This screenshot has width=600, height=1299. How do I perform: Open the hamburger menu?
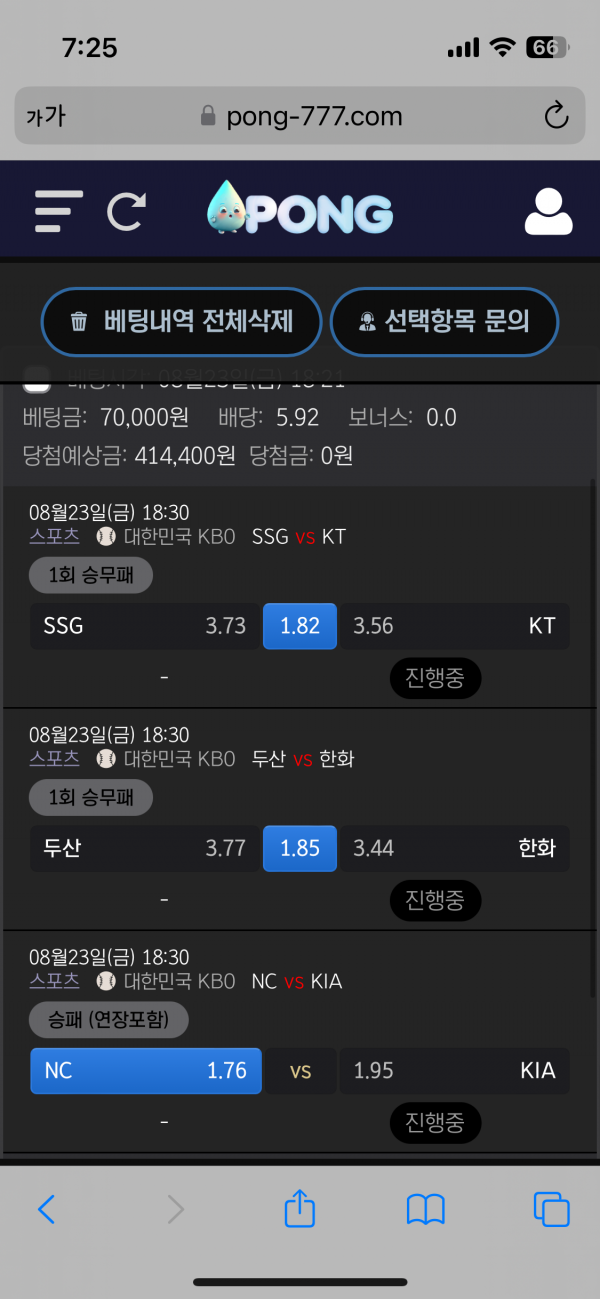(x=59, y=210)
